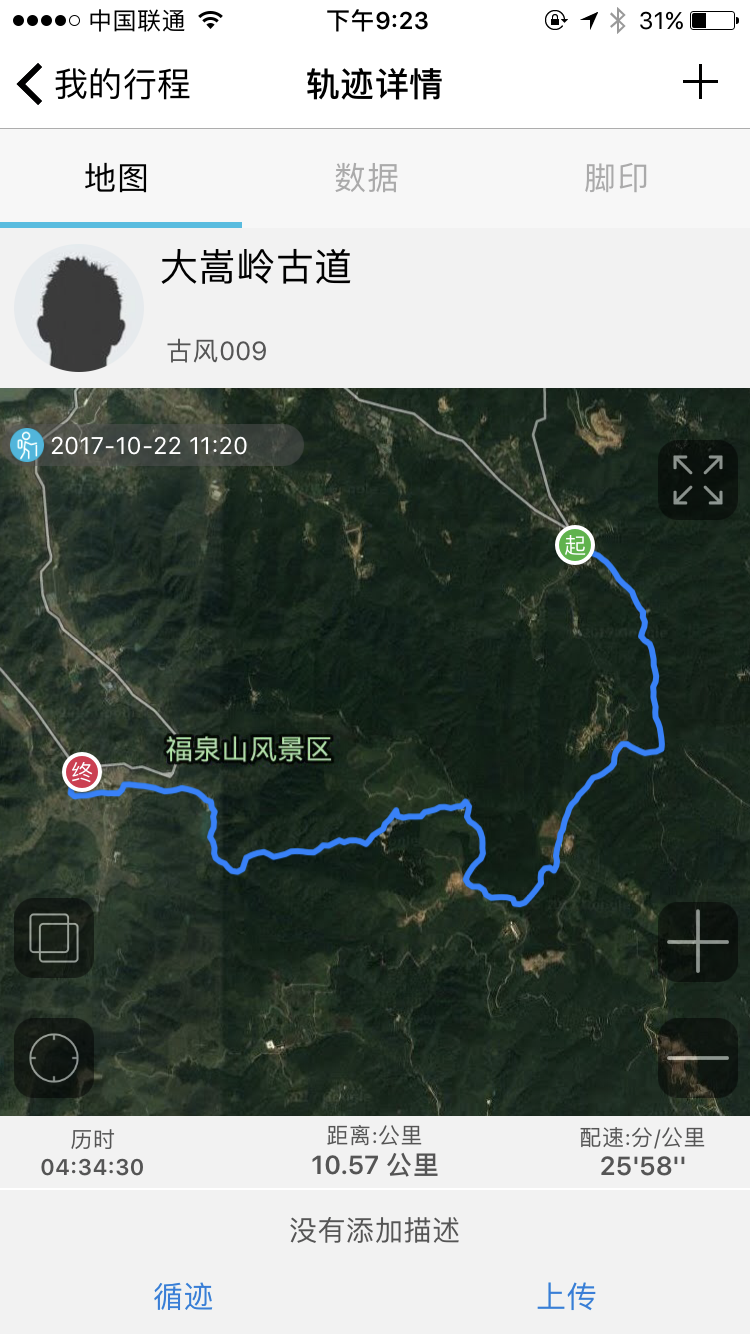
Task: Tap the 终 end marker
Action: pos(82,772)
